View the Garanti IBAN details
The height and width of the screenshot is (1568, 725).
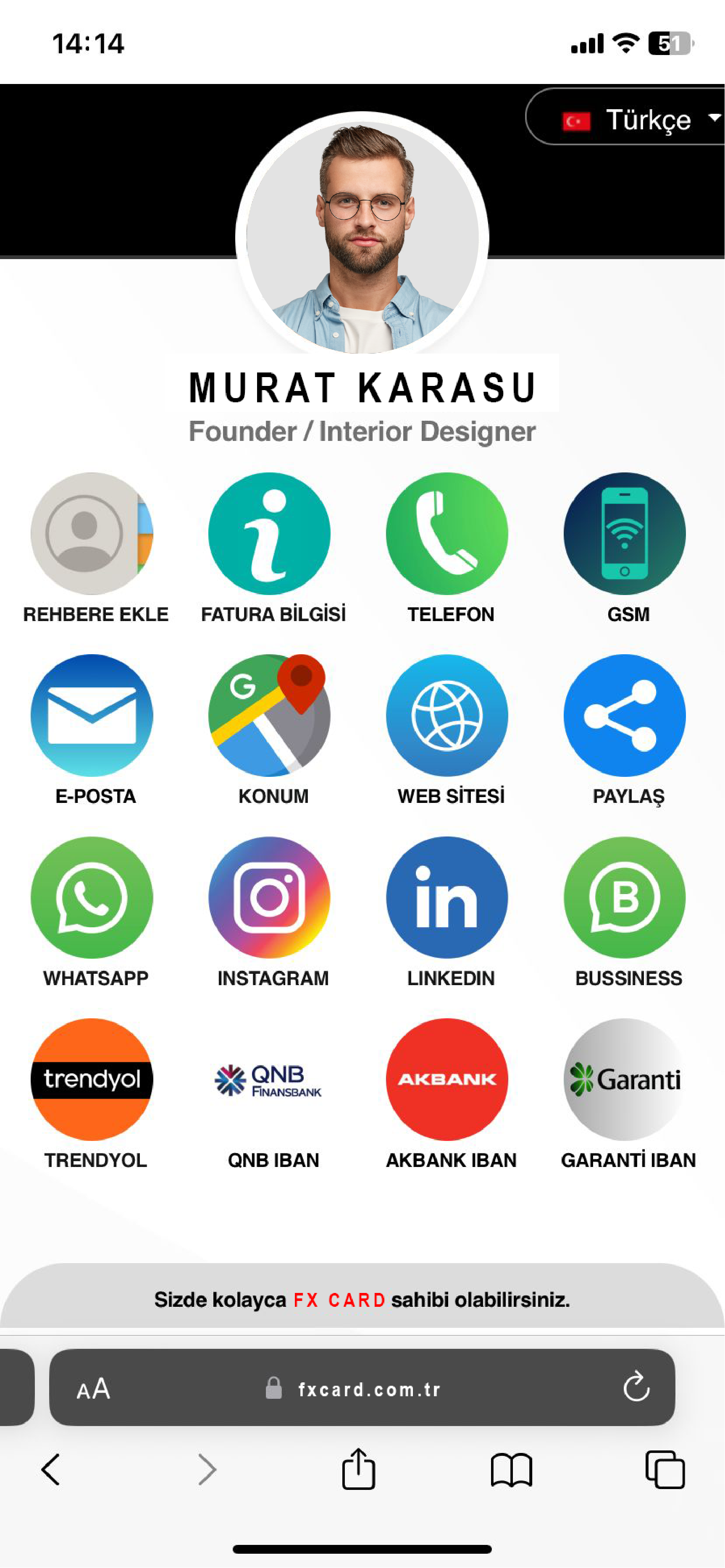point(625,1079)
